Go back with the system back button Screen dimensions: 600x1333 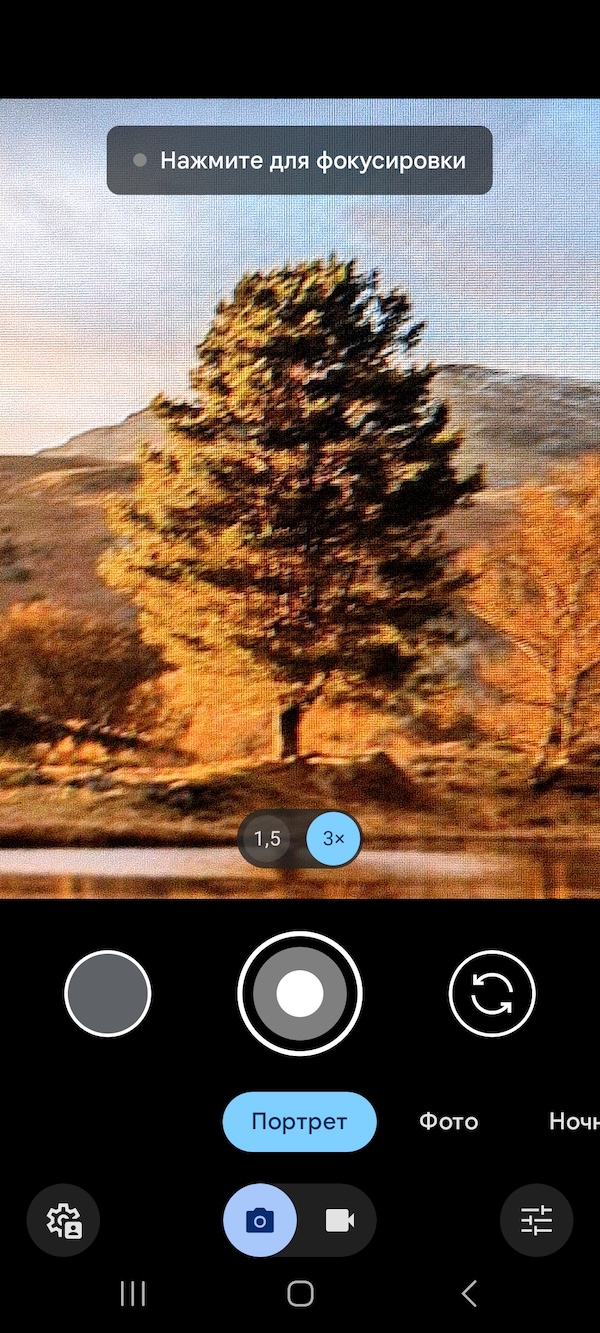[x=468, y=1294]
